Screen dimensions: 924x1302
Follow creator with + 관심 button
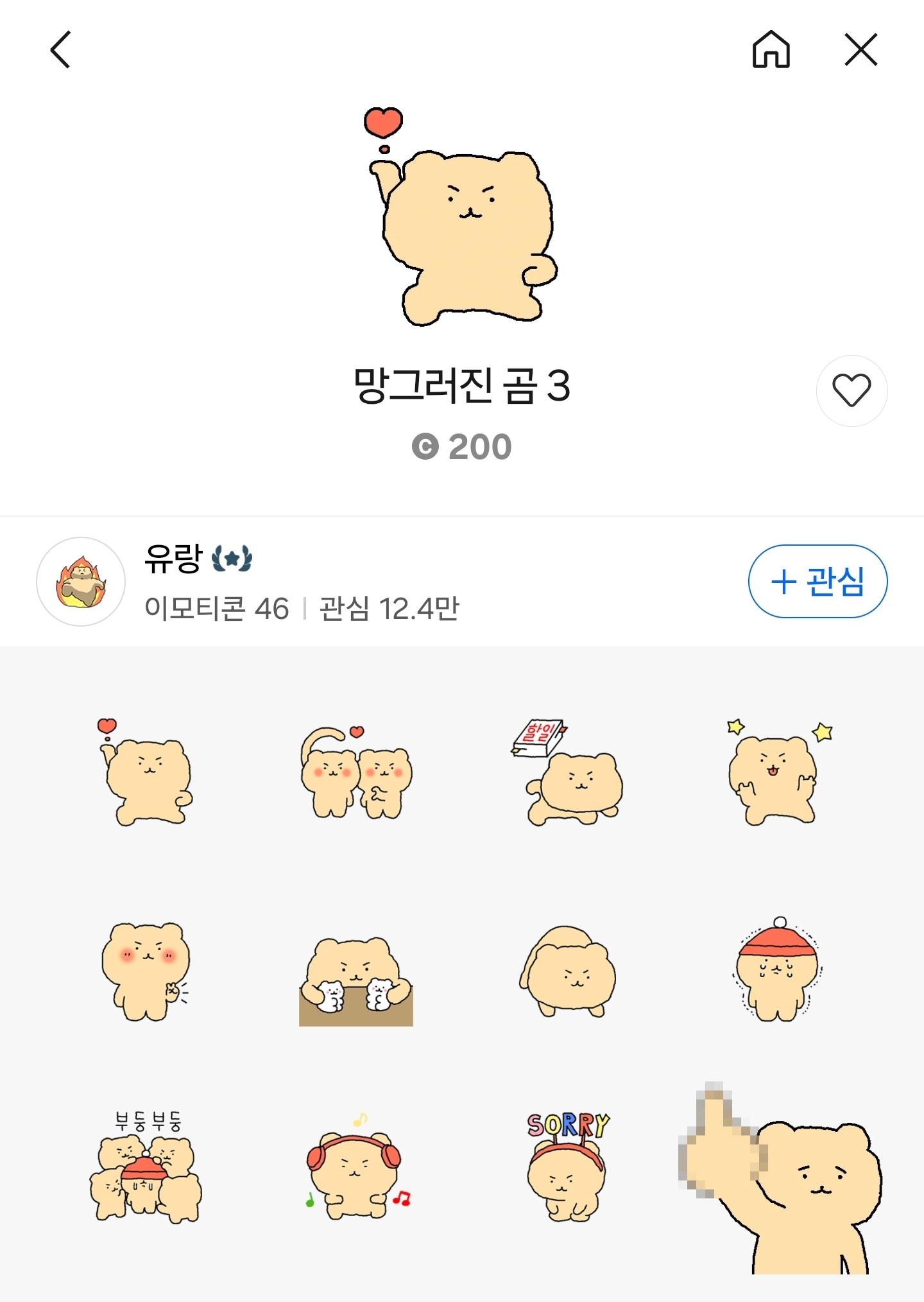click(x=817, y=581)
